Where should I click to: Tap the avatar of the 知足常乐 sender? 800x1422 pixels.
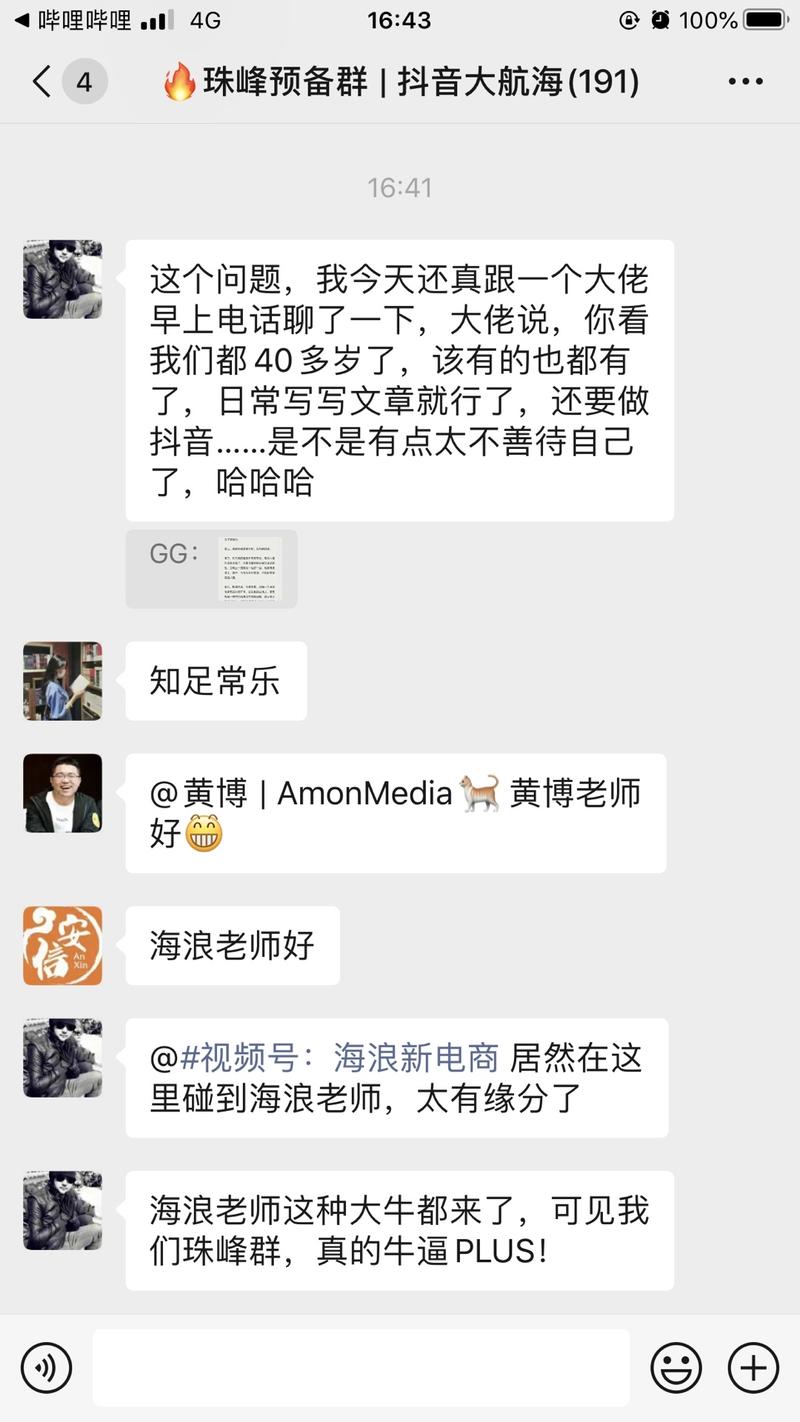pyautogui.click(x=62, y=681)
